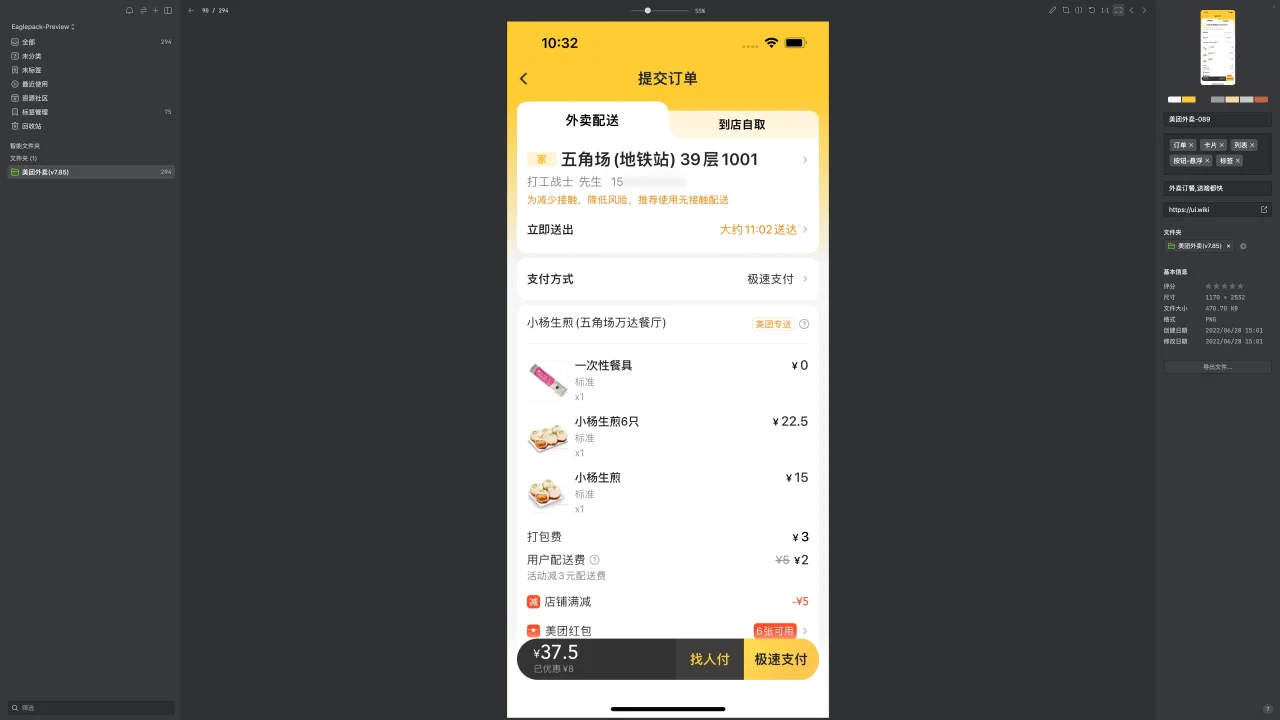Open the notifications bell in the sidebar

[130, 10]
